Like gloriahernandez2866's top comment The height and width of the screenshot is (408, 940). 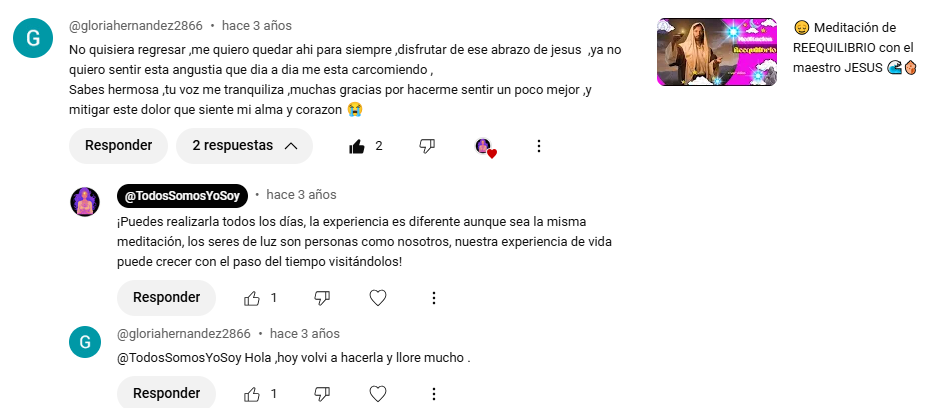[357, 146]
